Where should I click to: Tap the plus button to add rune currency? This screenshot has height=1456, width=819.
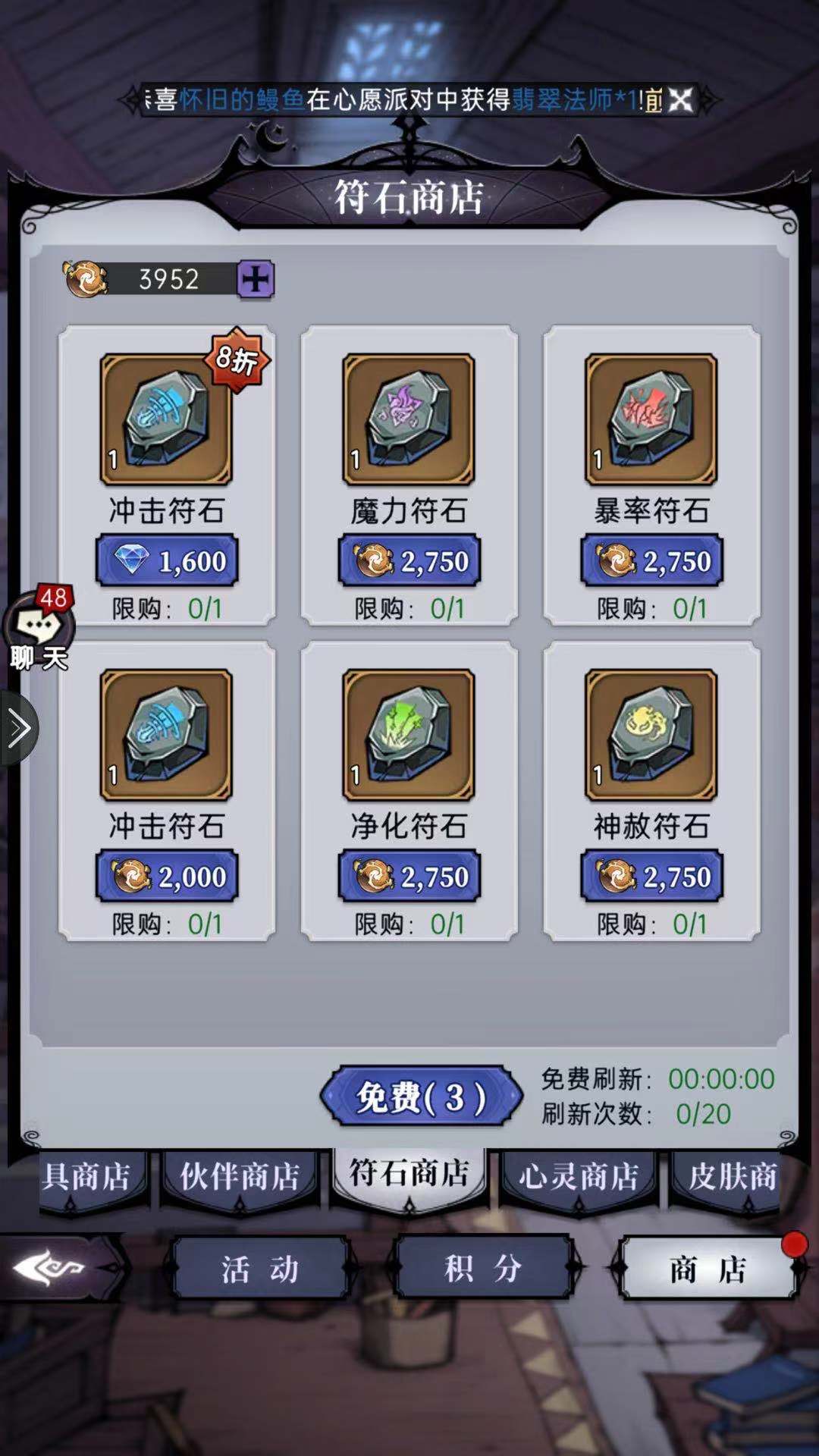[255, 280]
